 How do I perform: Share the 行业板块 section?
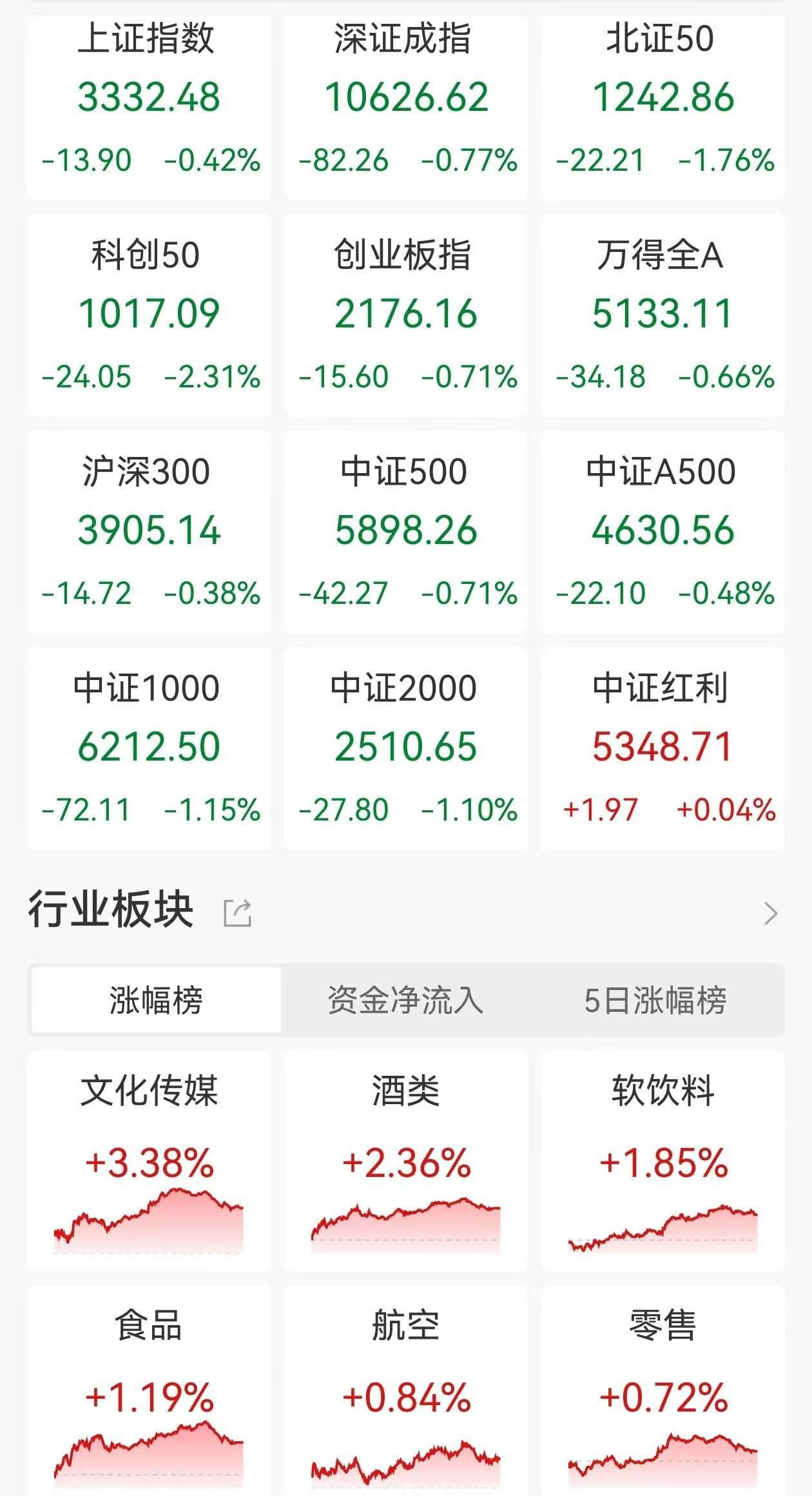237,913
